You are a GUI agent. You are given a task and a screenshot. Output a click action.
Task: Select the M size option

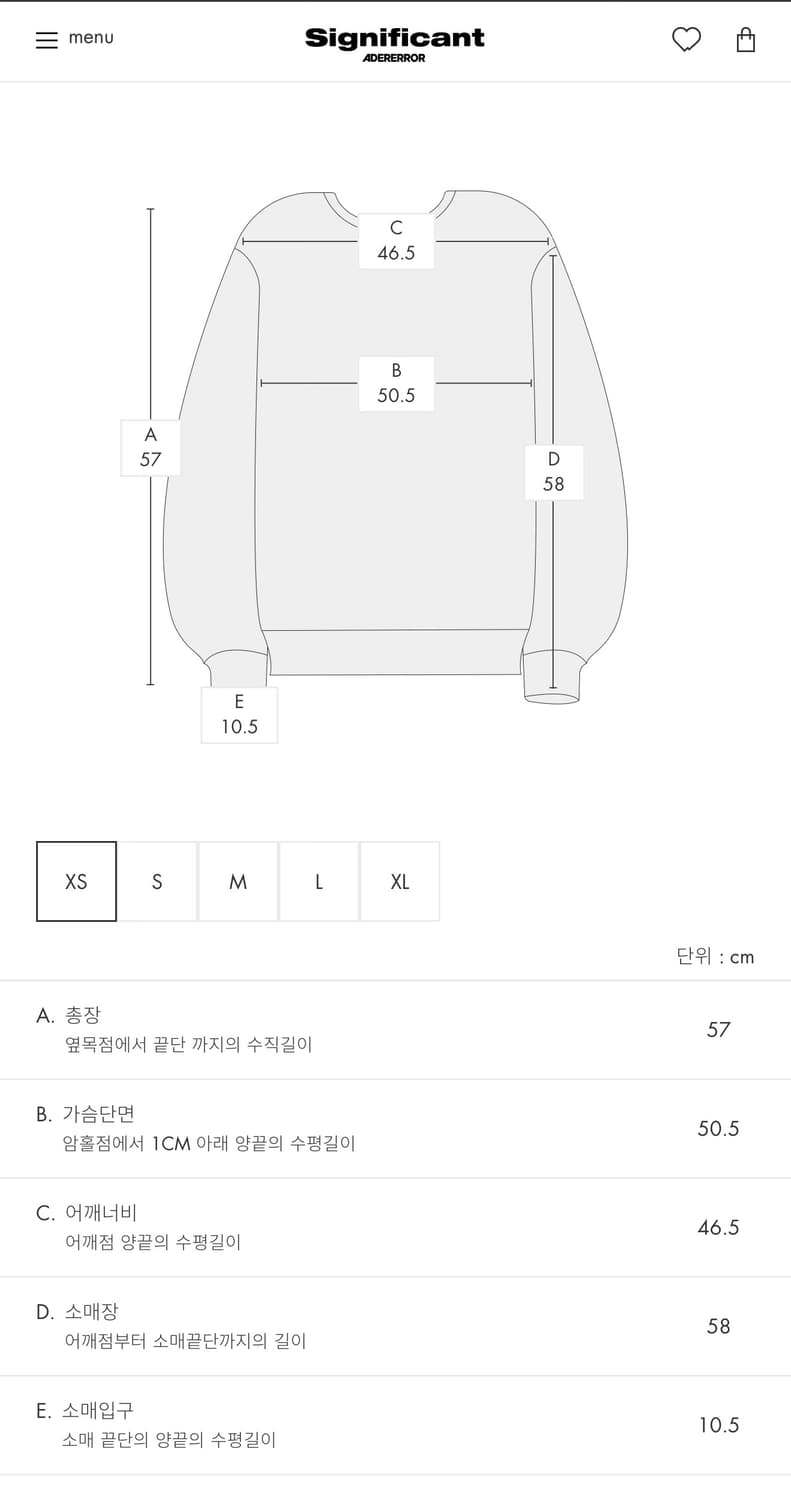click(238, 881)
